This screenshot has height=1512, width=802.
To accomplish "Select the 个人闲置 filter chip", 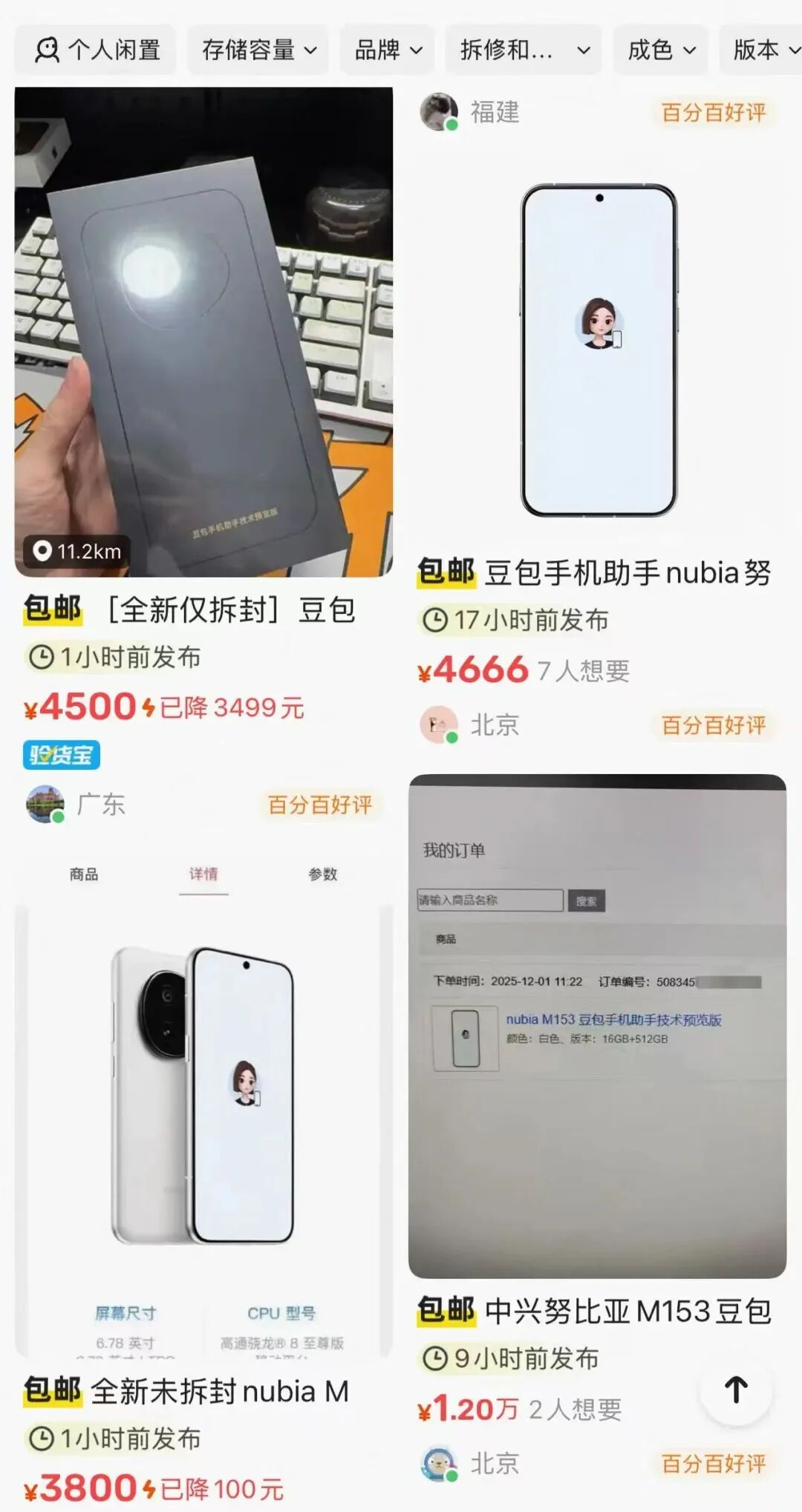I will pos(97,50).
